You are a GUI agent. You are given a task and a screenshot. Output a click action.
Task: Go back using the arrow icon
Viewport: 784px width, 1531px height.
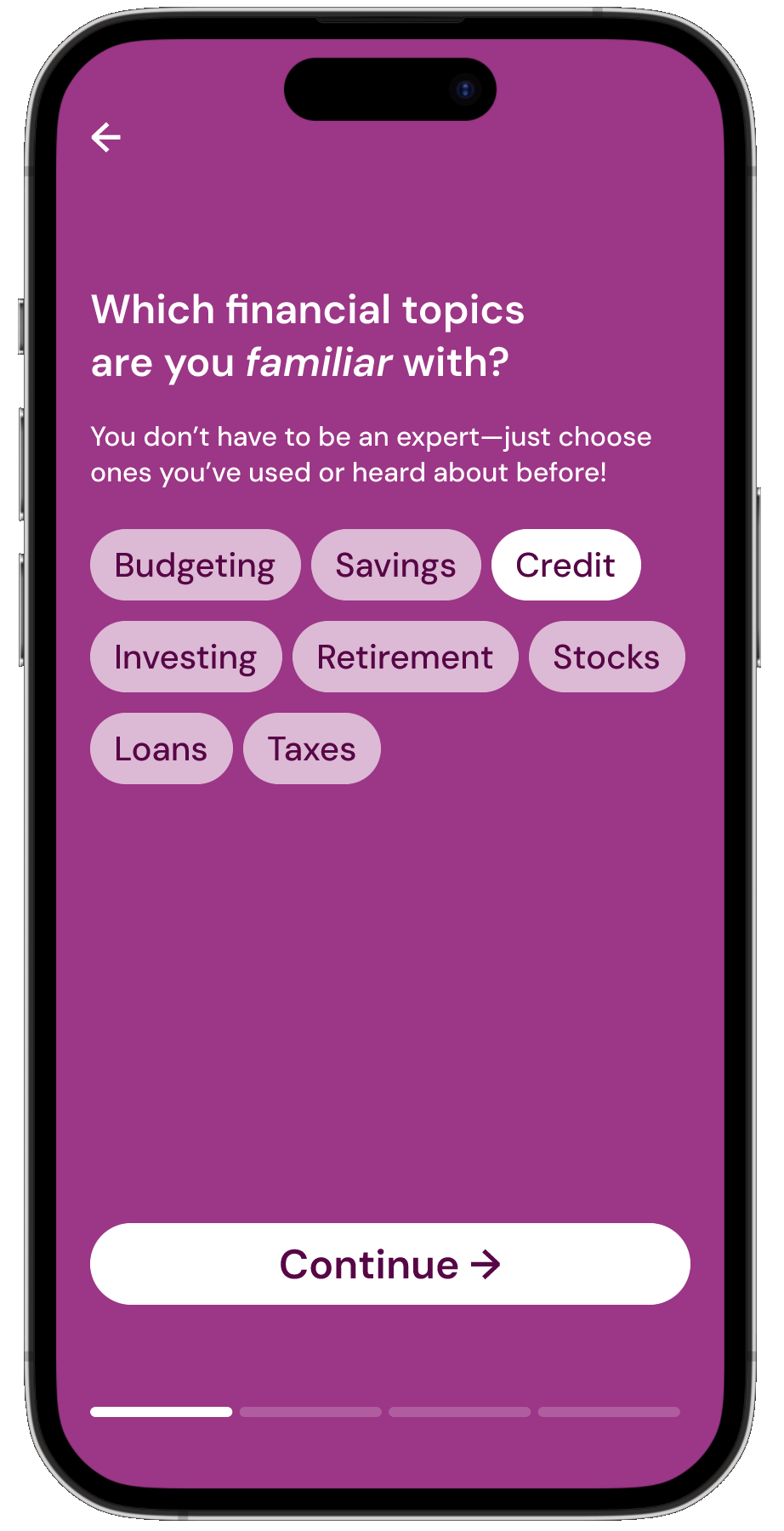pos(106,137)
